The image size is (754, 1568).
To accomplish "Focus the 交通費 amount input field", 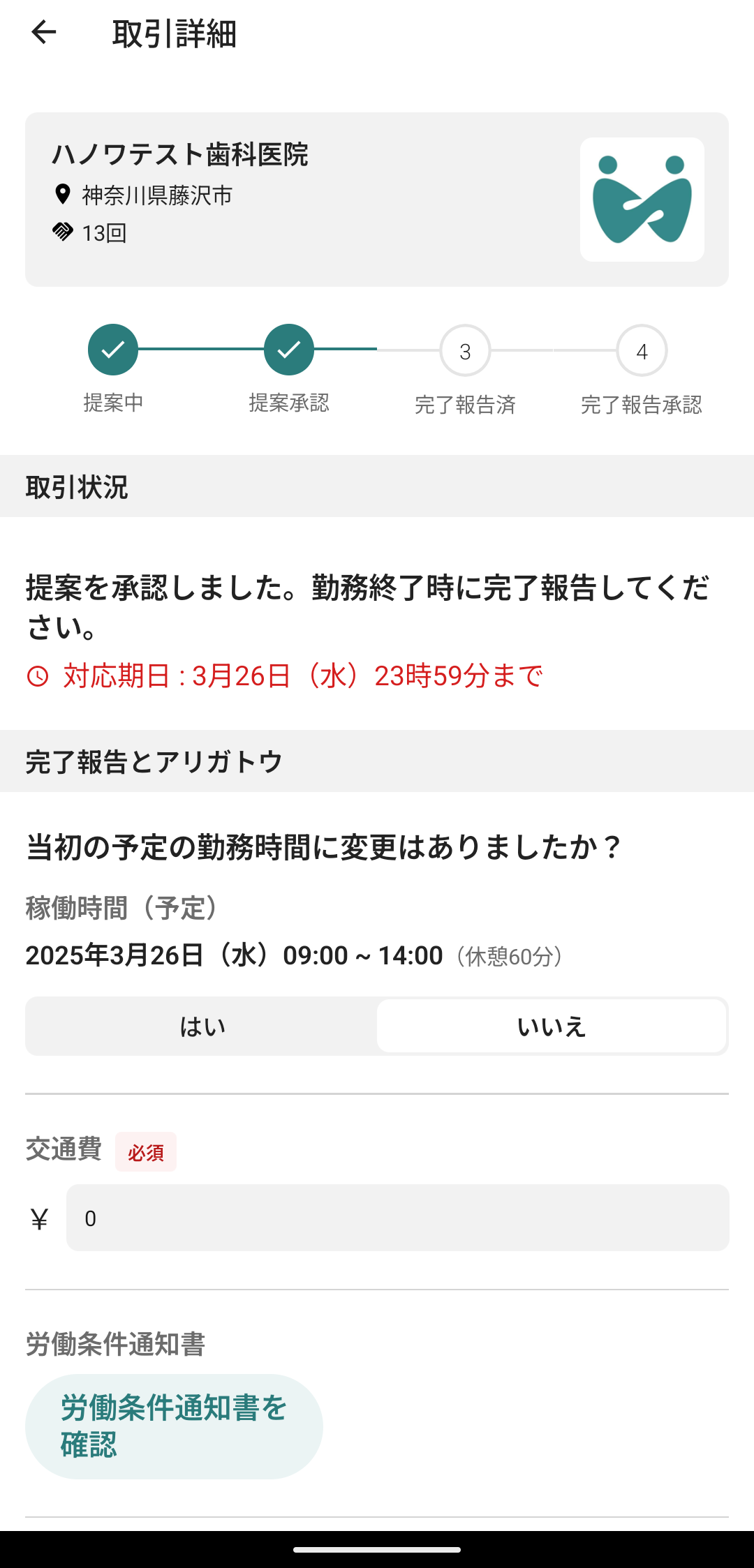I will pyautogui.click(x=397, y=1218).
